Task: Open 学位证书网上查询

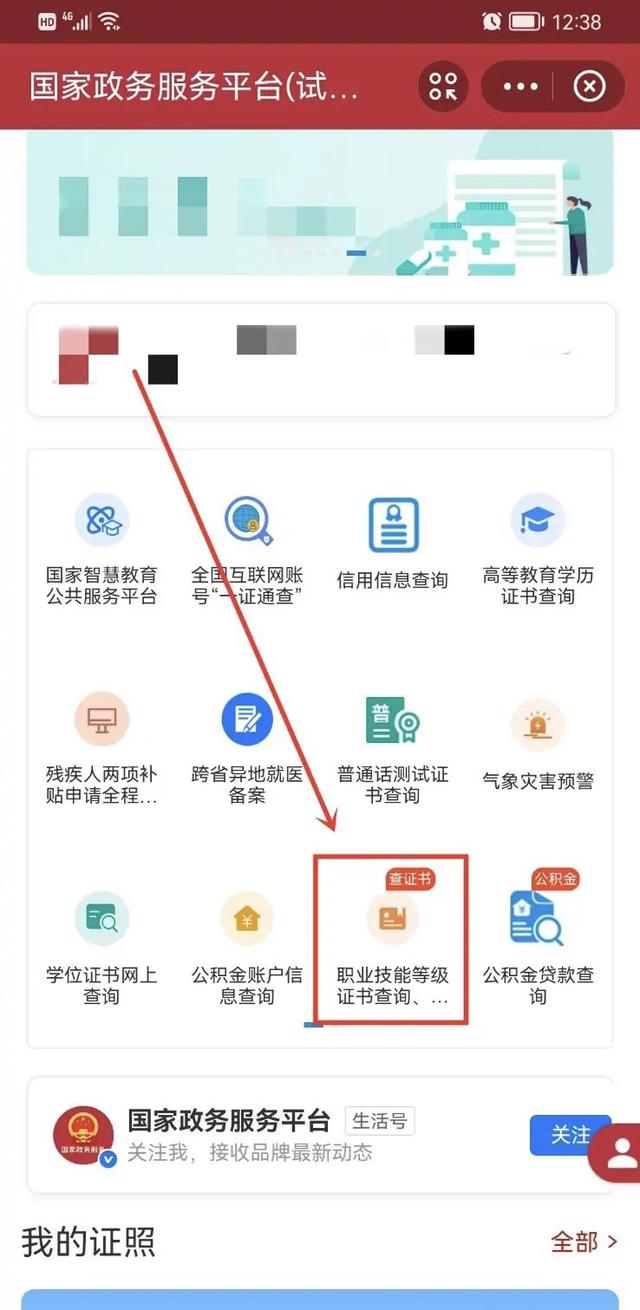Action: pyautogui.click(x=102, y=940)
